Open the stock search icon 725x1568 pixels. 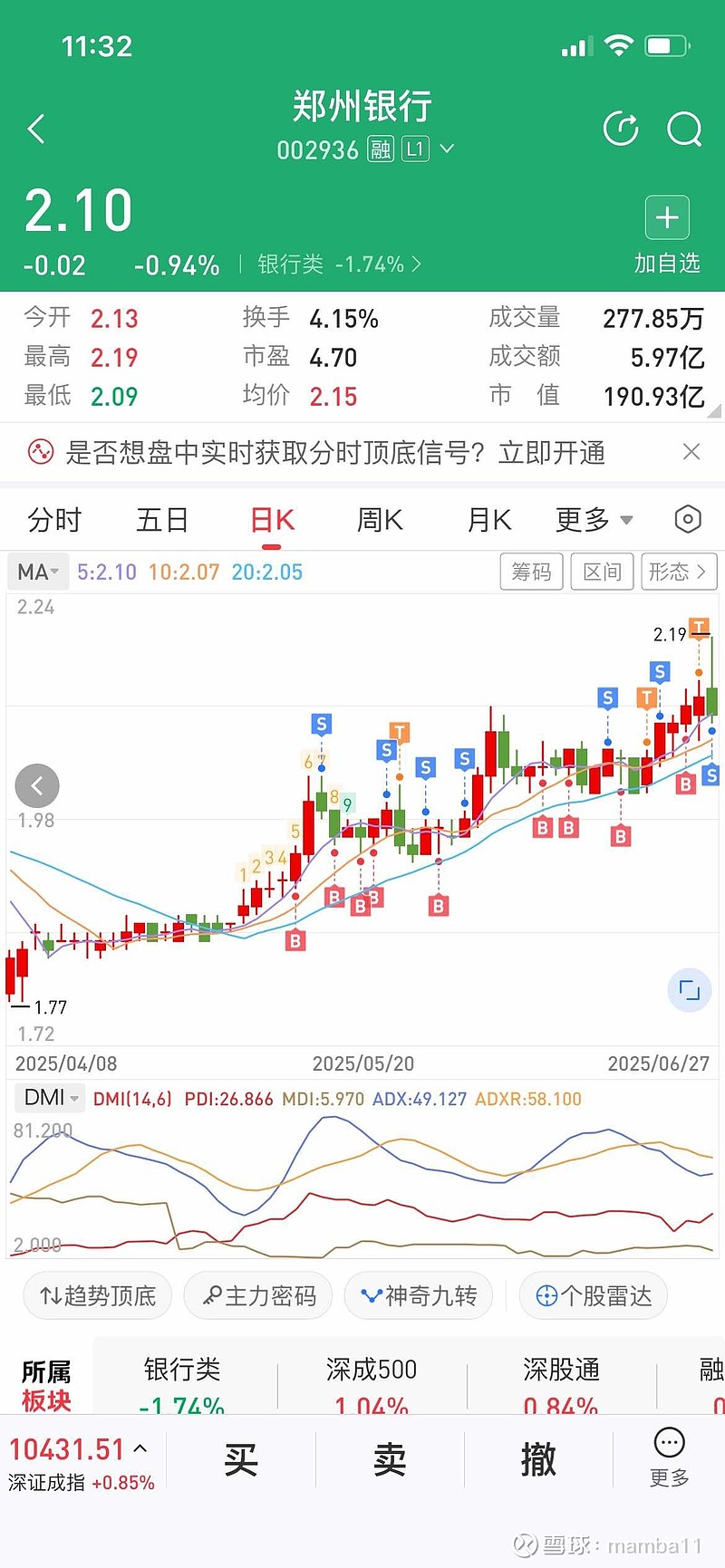coord(684,129)
